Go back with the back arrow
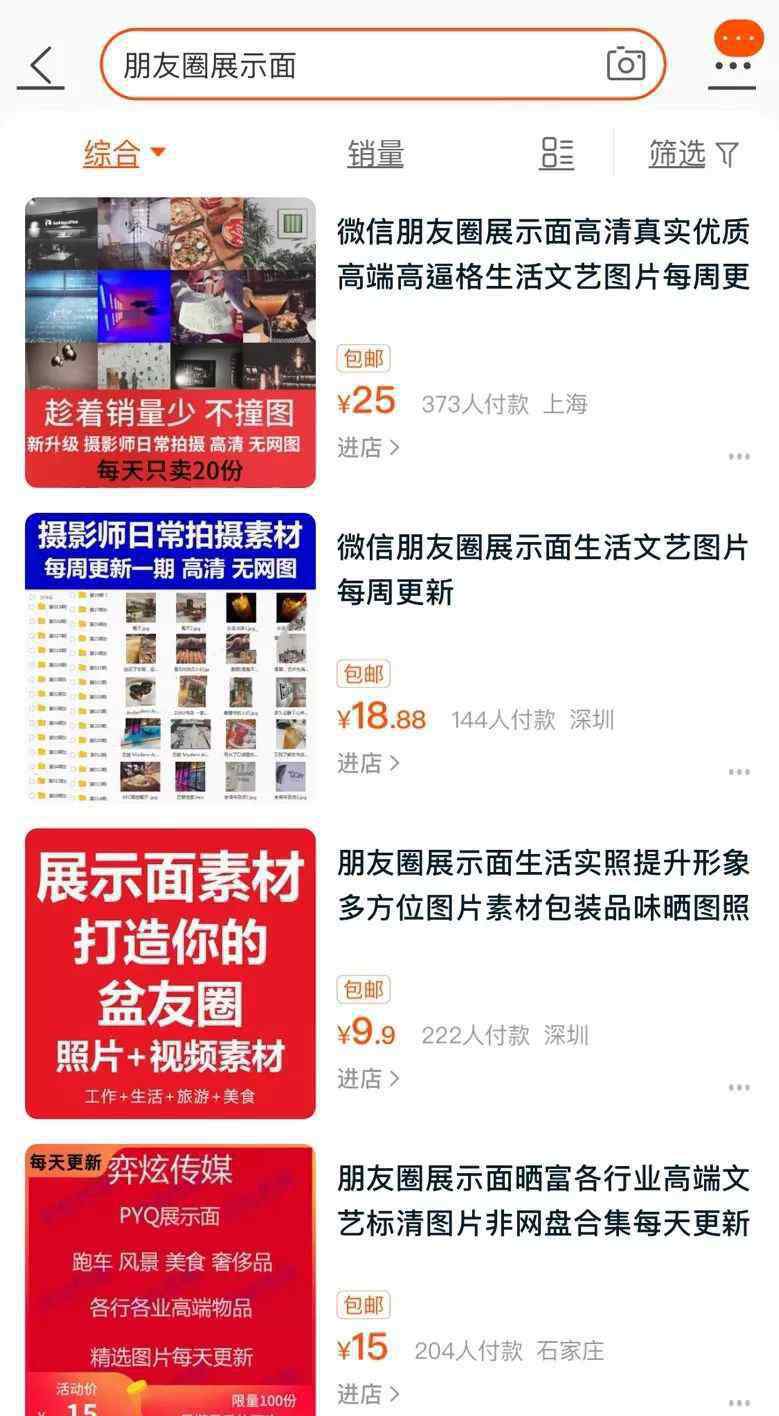The height and width of the screenshot is (1416, 779). (x=41, y=66)
